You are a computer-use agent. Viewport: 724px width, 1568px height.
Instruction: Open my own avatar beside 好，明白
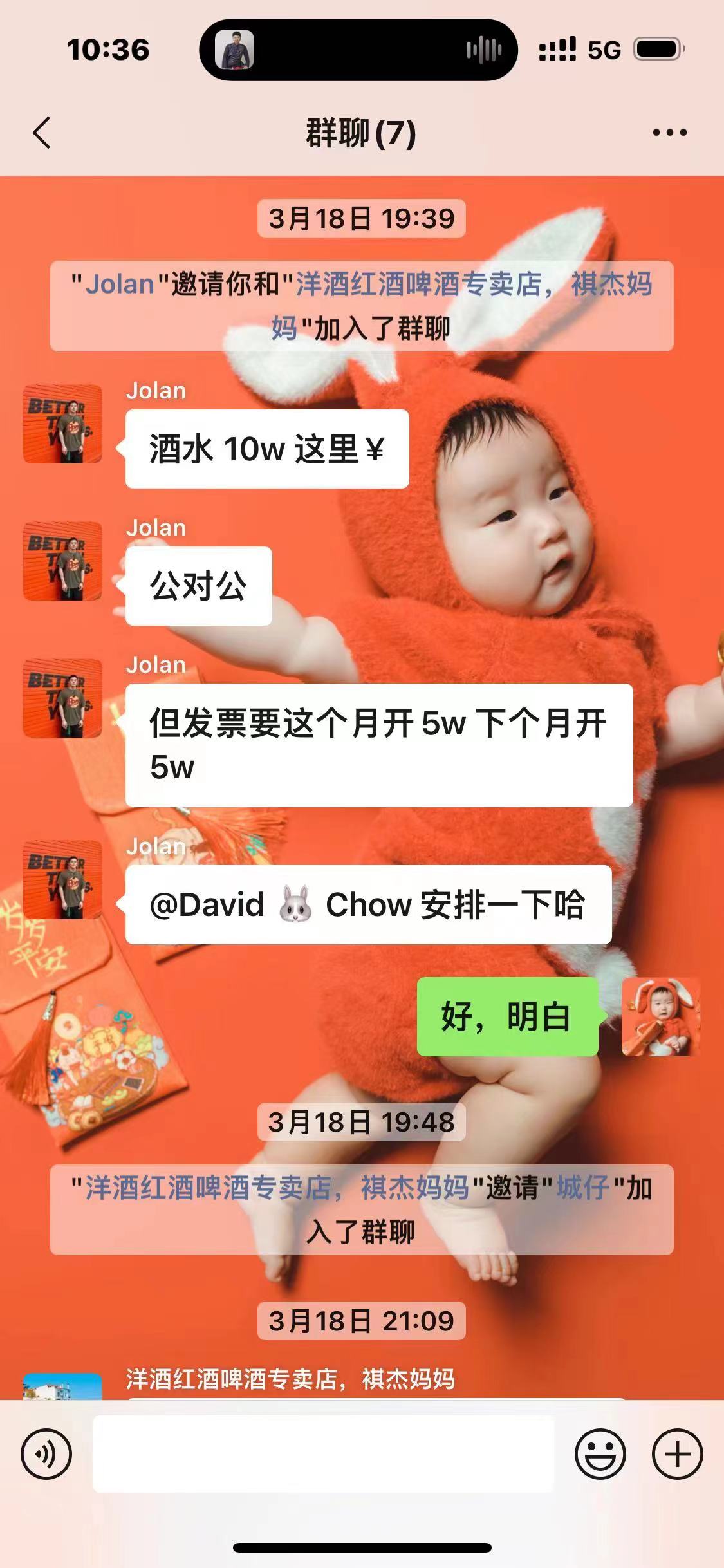coord(661,1016)
